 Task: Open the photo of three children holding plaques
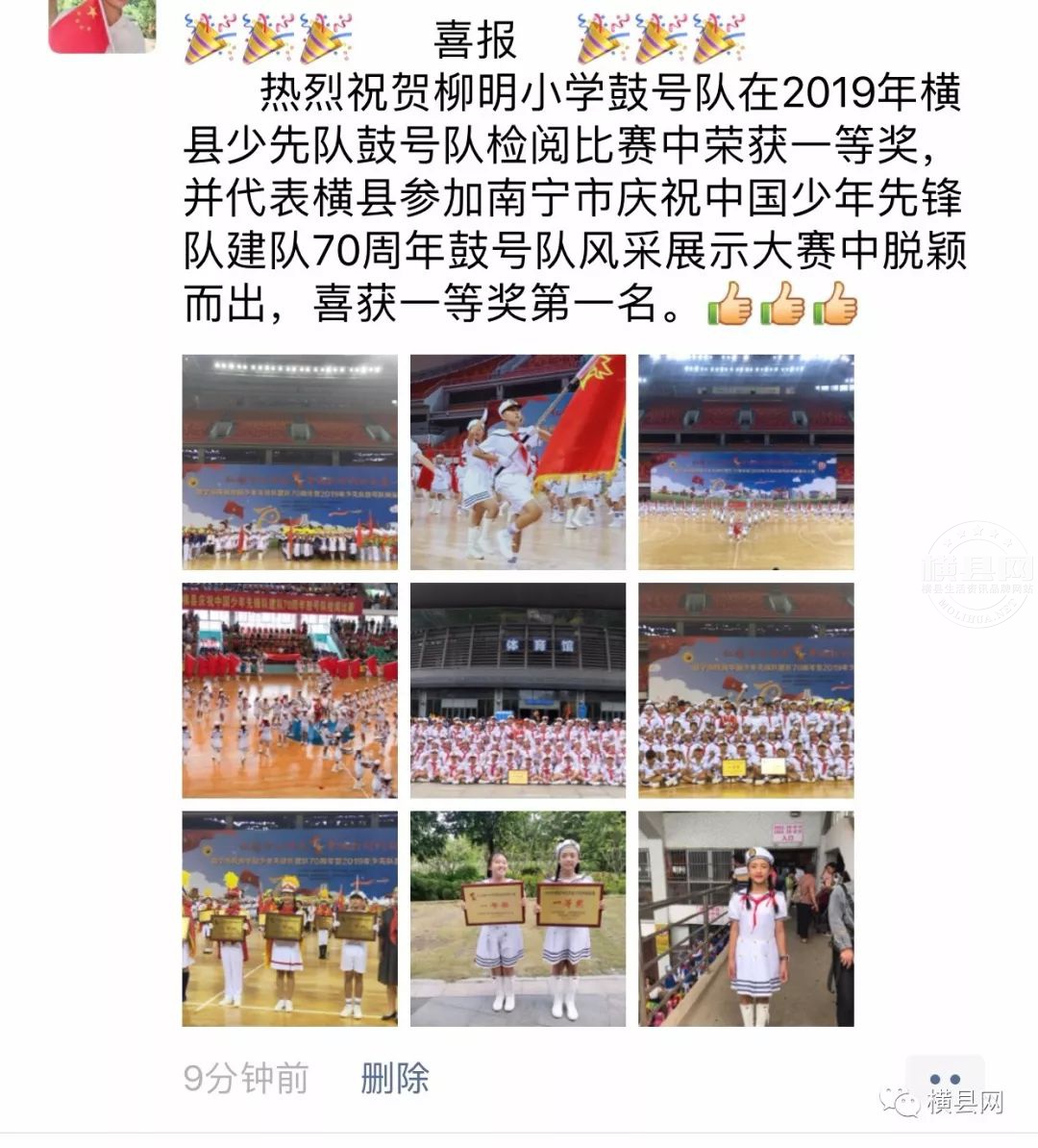(x=289, y=918)
